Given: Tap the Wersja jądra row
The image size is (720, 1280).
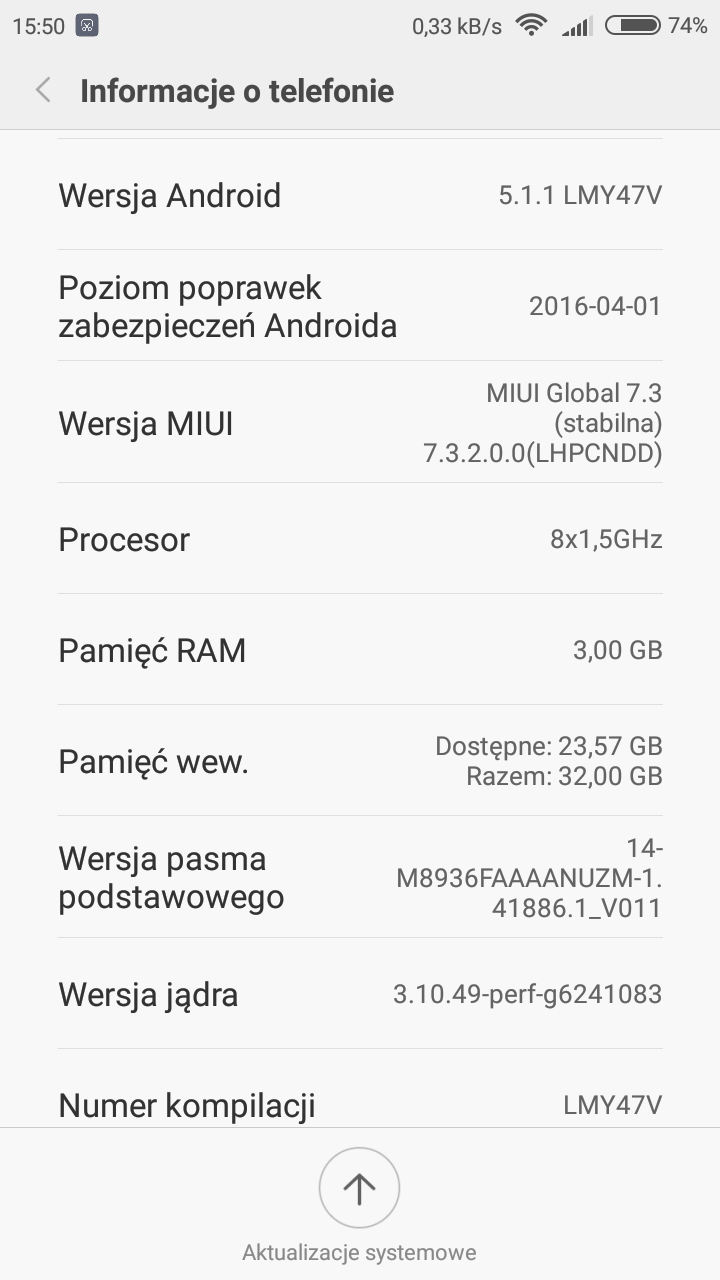Looking at the screenshot, I should pos(360,994).
